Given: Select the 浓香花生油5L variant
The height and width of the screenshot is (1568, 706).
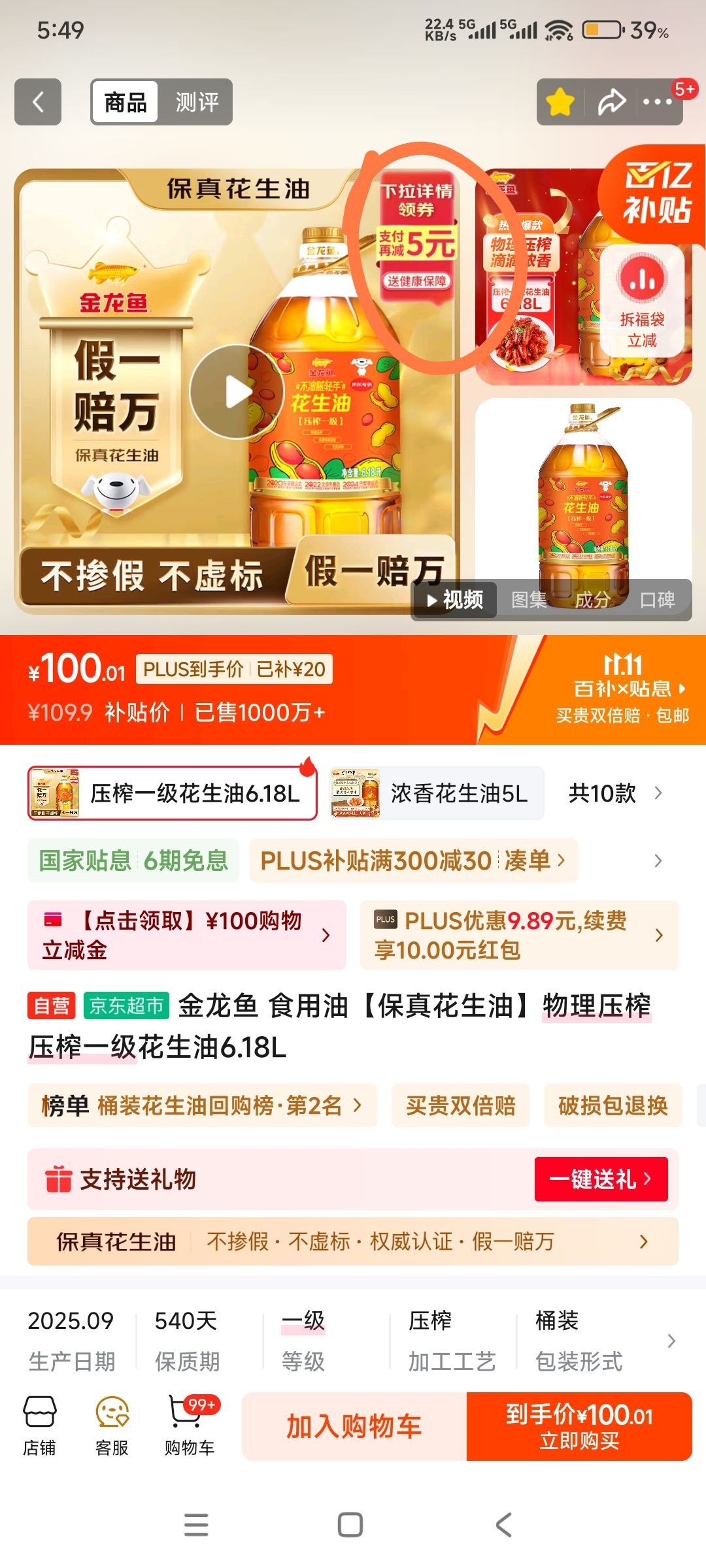Looking at the screenshot, I should coord(437,793).
